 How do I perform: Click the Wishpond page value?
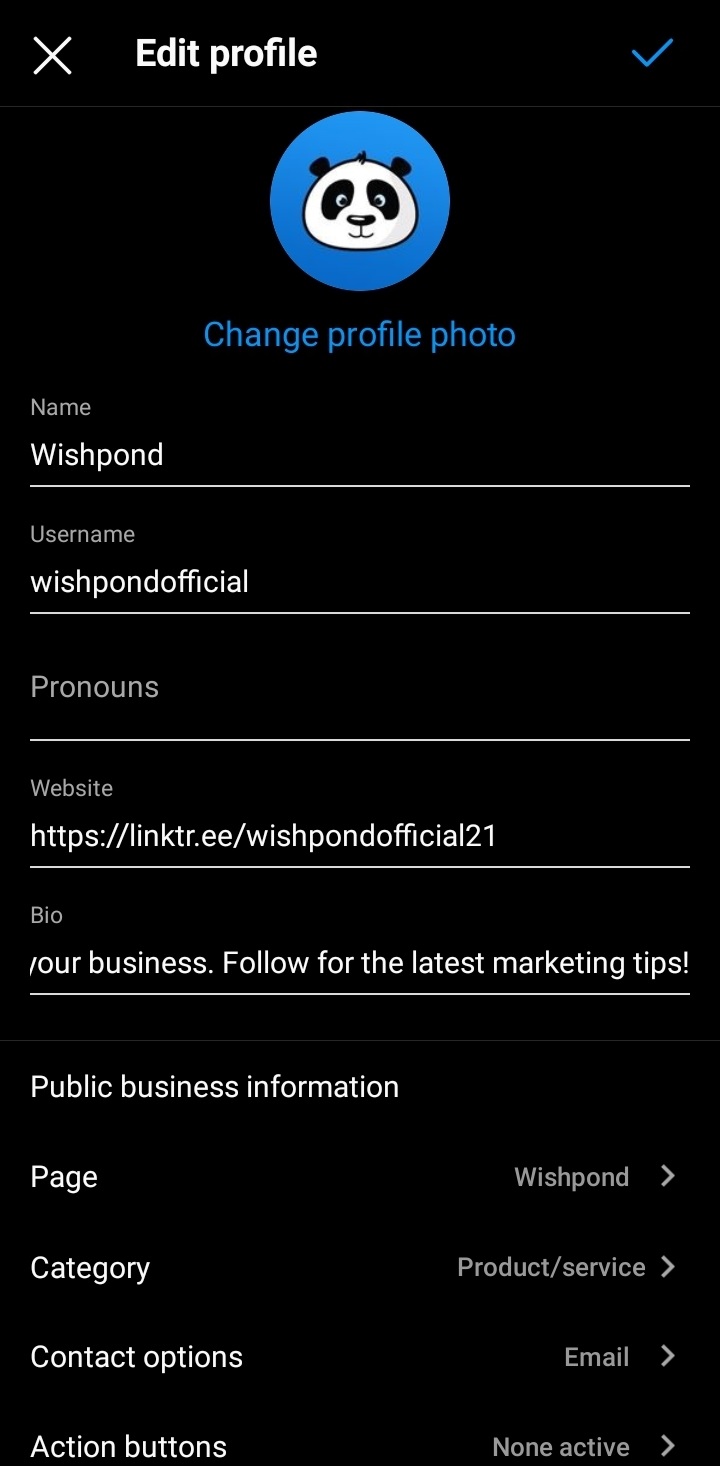pyautogui.click(x=571, y=1176)
